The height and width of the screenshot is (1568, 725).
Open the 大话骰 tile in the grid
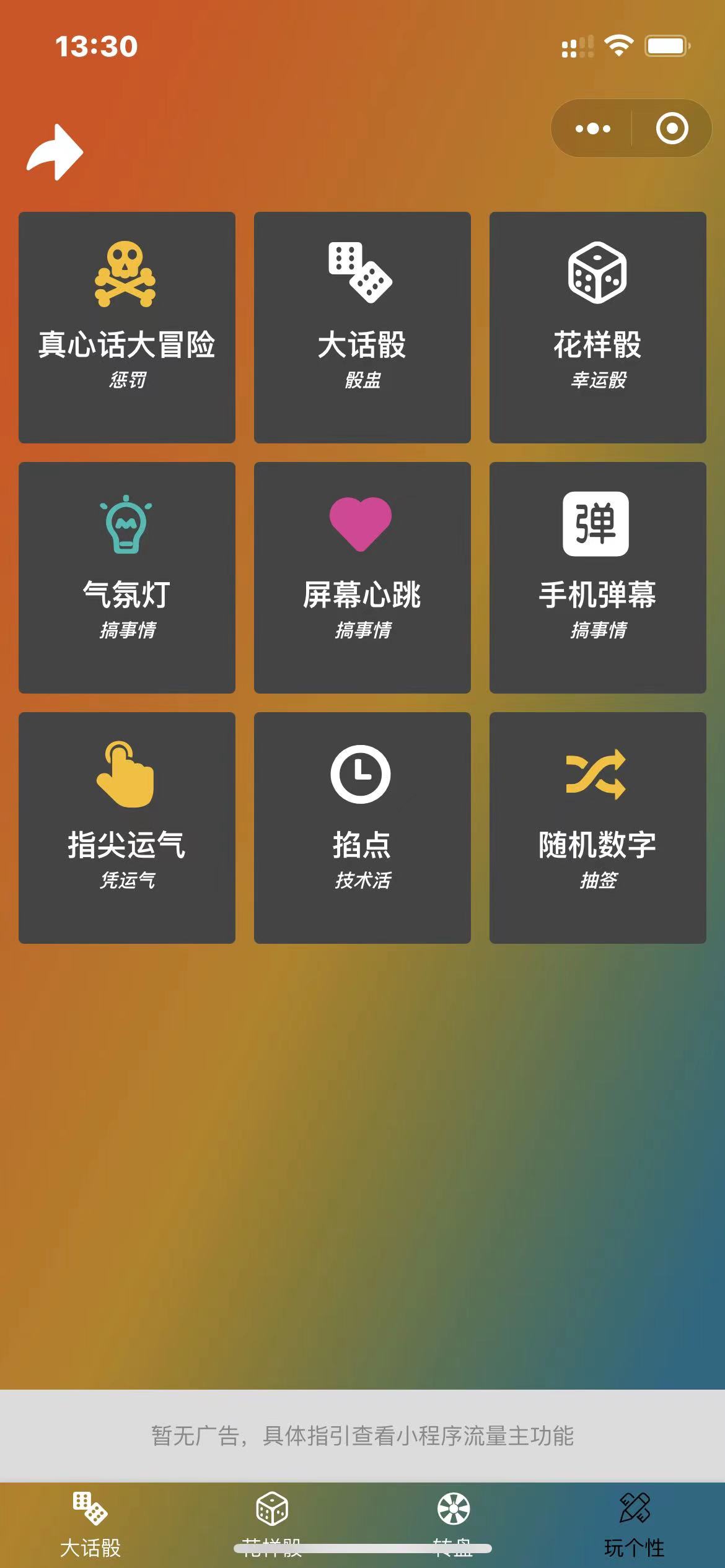point(362,327)
